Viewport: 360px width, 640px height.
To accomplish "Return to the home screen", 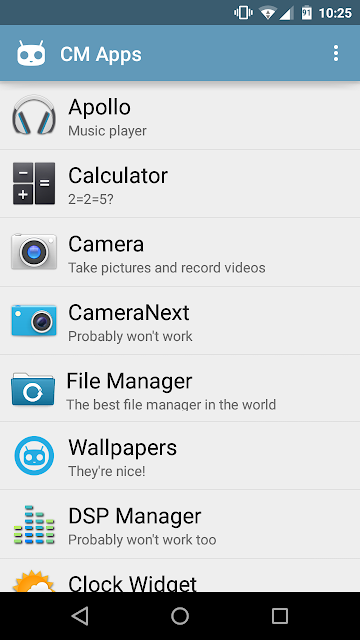I will click(x=180, y=616).
